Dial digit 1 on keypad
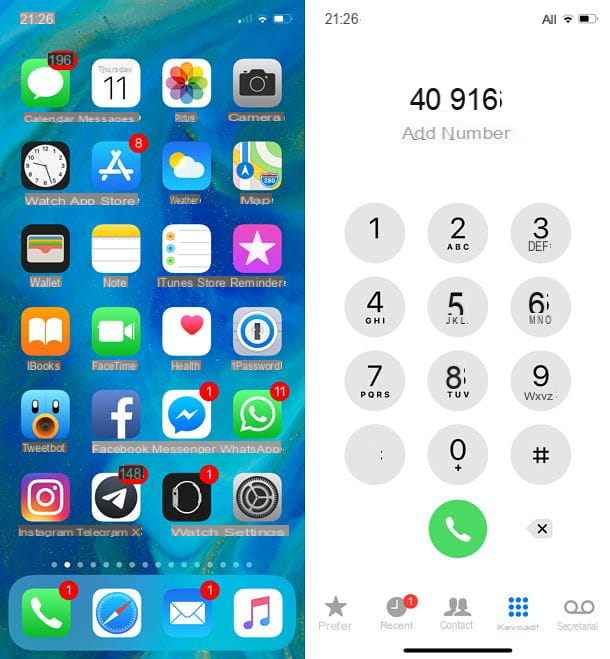Viewport: 610px width, 659px height. [375, 232]
